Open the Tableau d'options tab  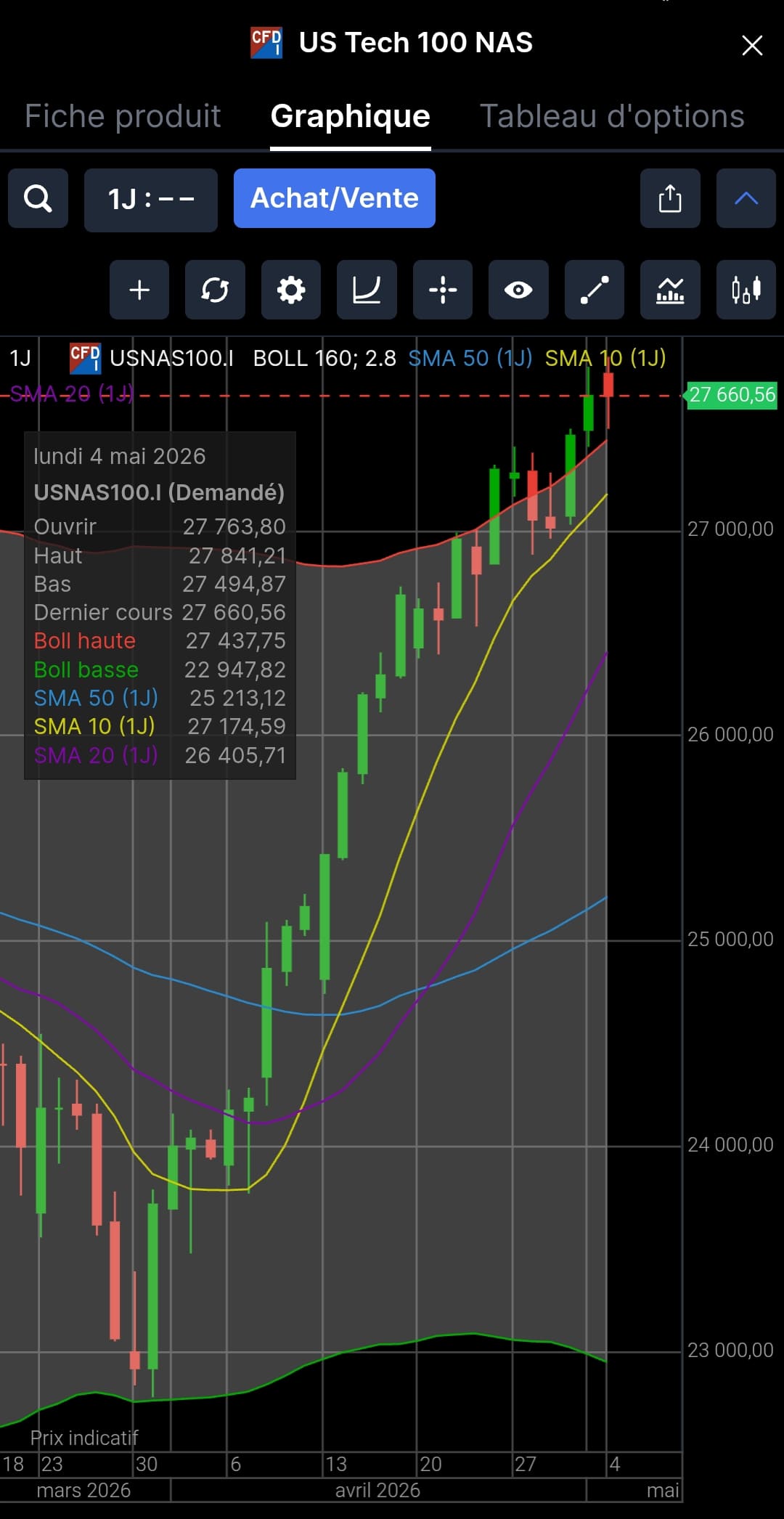(x=612, y=116)
